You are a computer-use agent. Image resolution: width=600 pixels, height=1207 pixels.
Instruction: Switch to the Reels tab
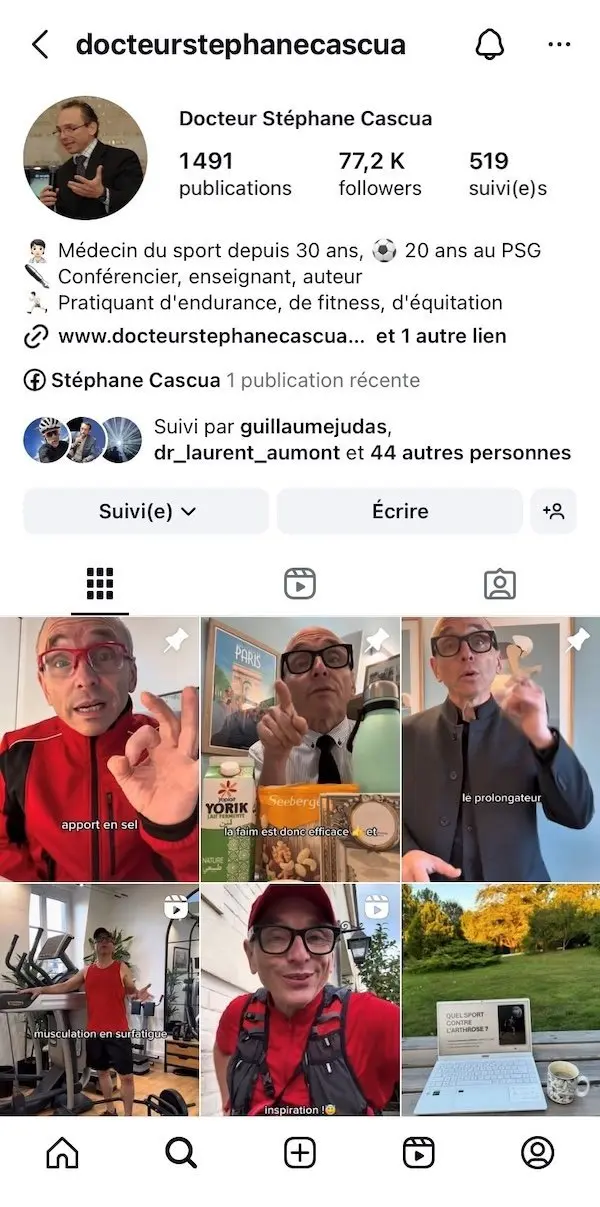[x=300, y=584]
